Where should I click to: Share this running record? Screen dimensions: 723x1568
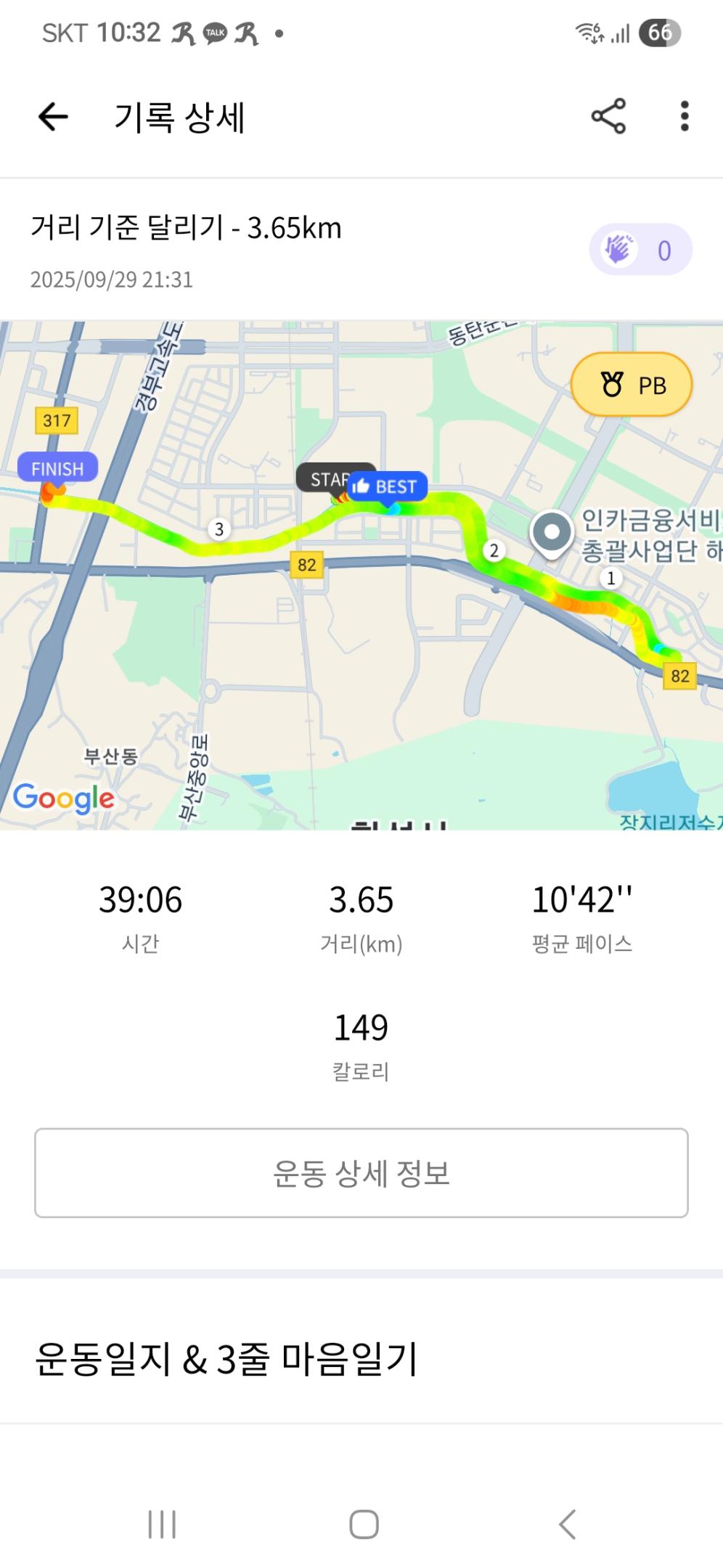[x=608, y=116]
